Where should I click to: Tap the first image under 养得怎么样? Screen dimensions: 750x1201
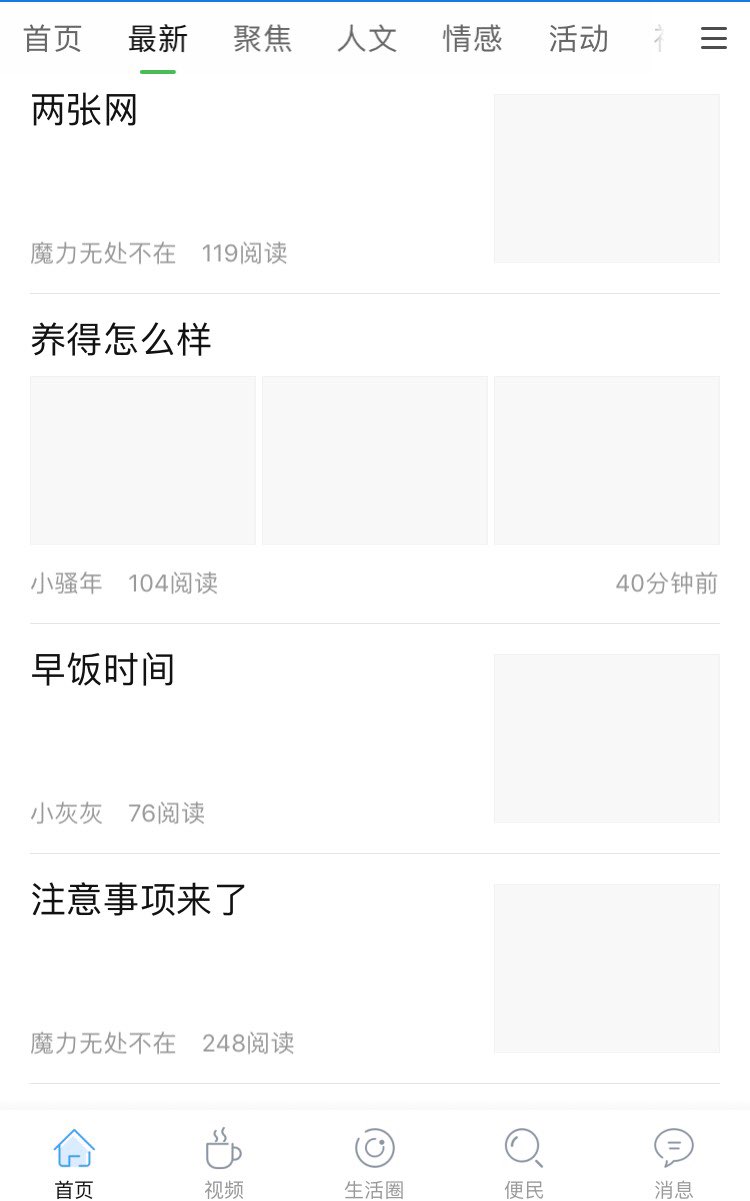coord(143,460)
